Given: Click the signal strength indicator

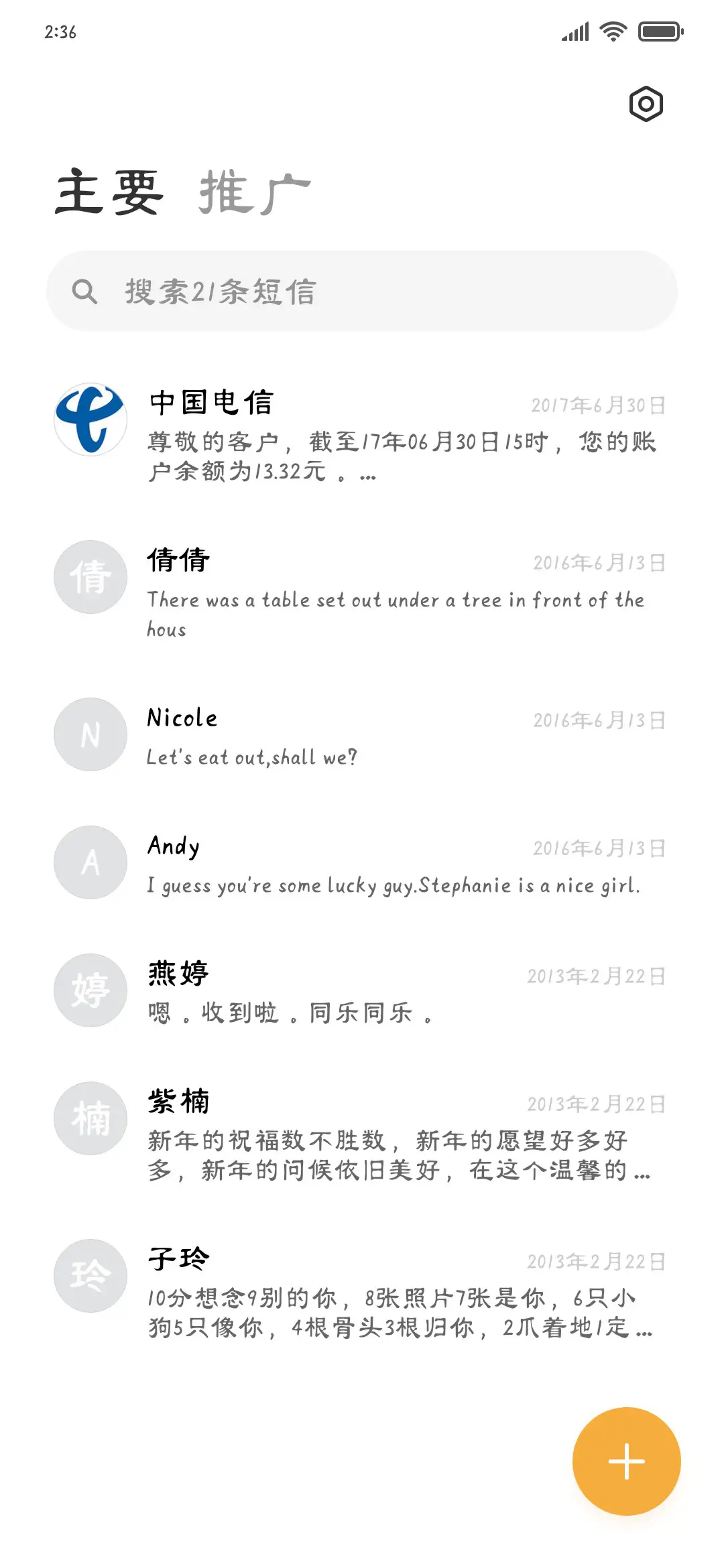Looking at the screenshot, I should coord(573,30).
